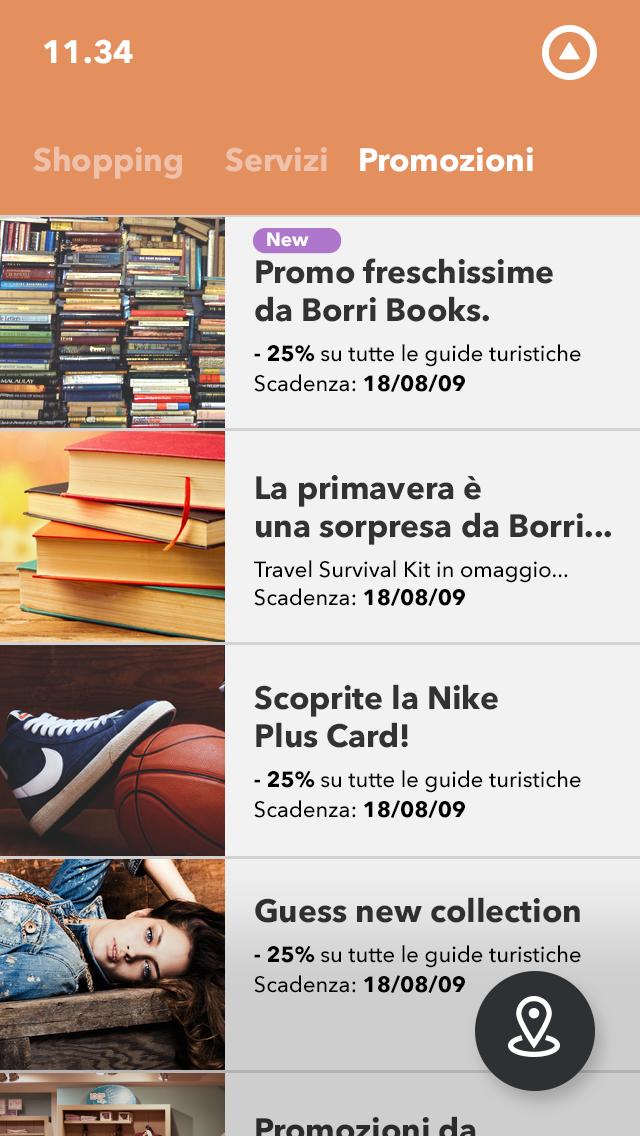
Task: Open the map location floating button
Action: 535,1030
